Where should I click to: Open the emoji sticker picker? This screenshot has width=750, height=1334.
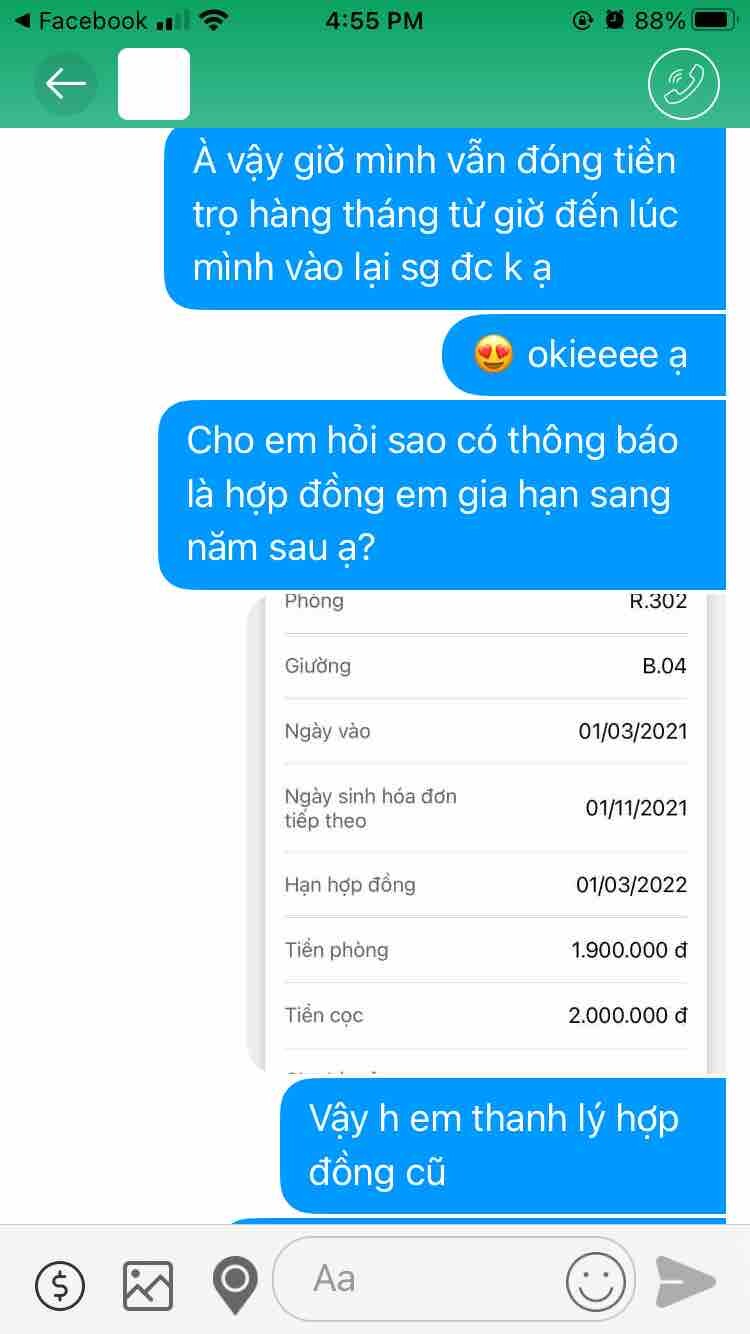point(596,1279)
